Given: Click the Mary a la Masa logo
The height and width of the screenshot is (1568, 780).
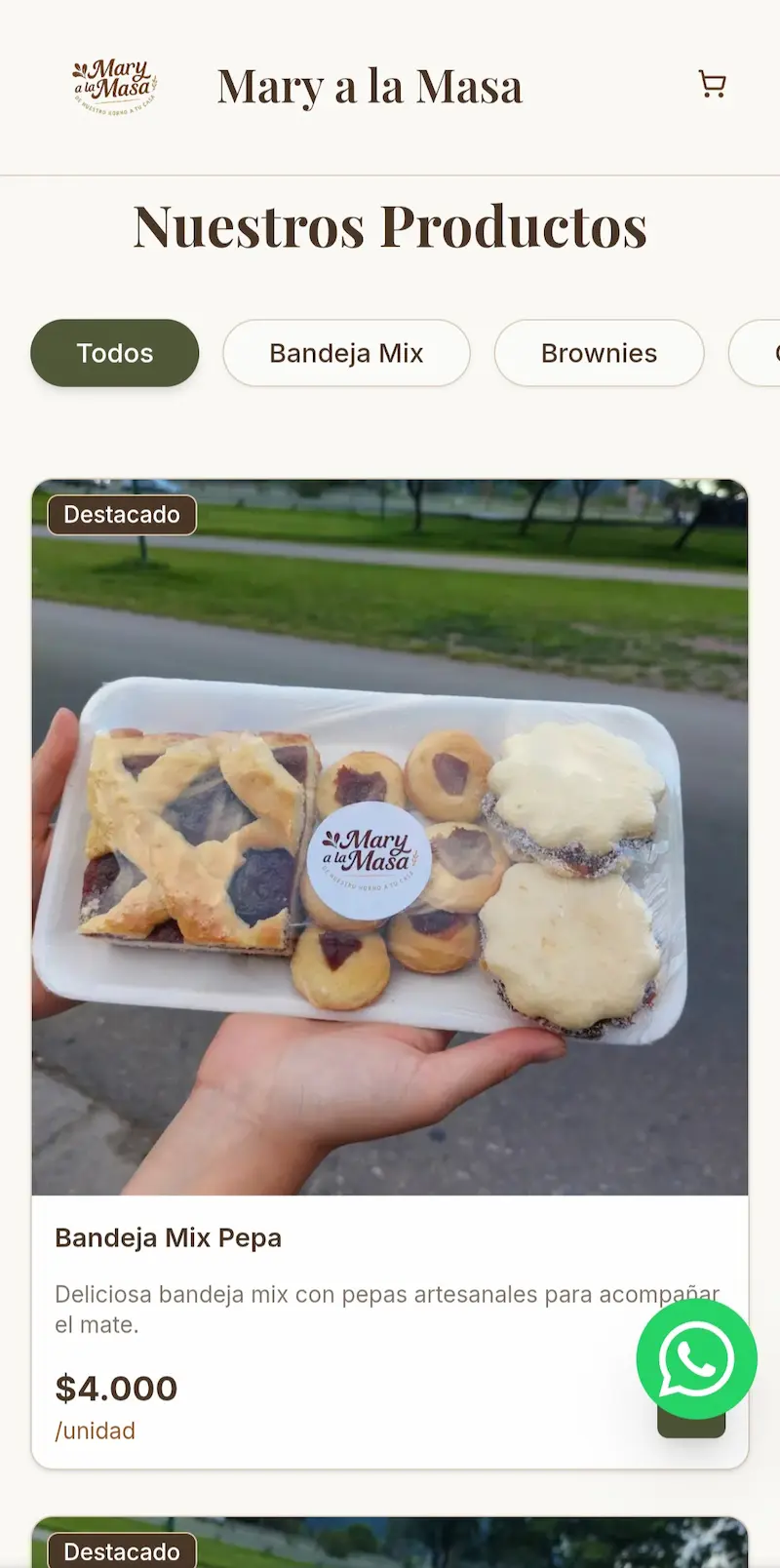Looking at the screenshot, I should click(117, 85).
